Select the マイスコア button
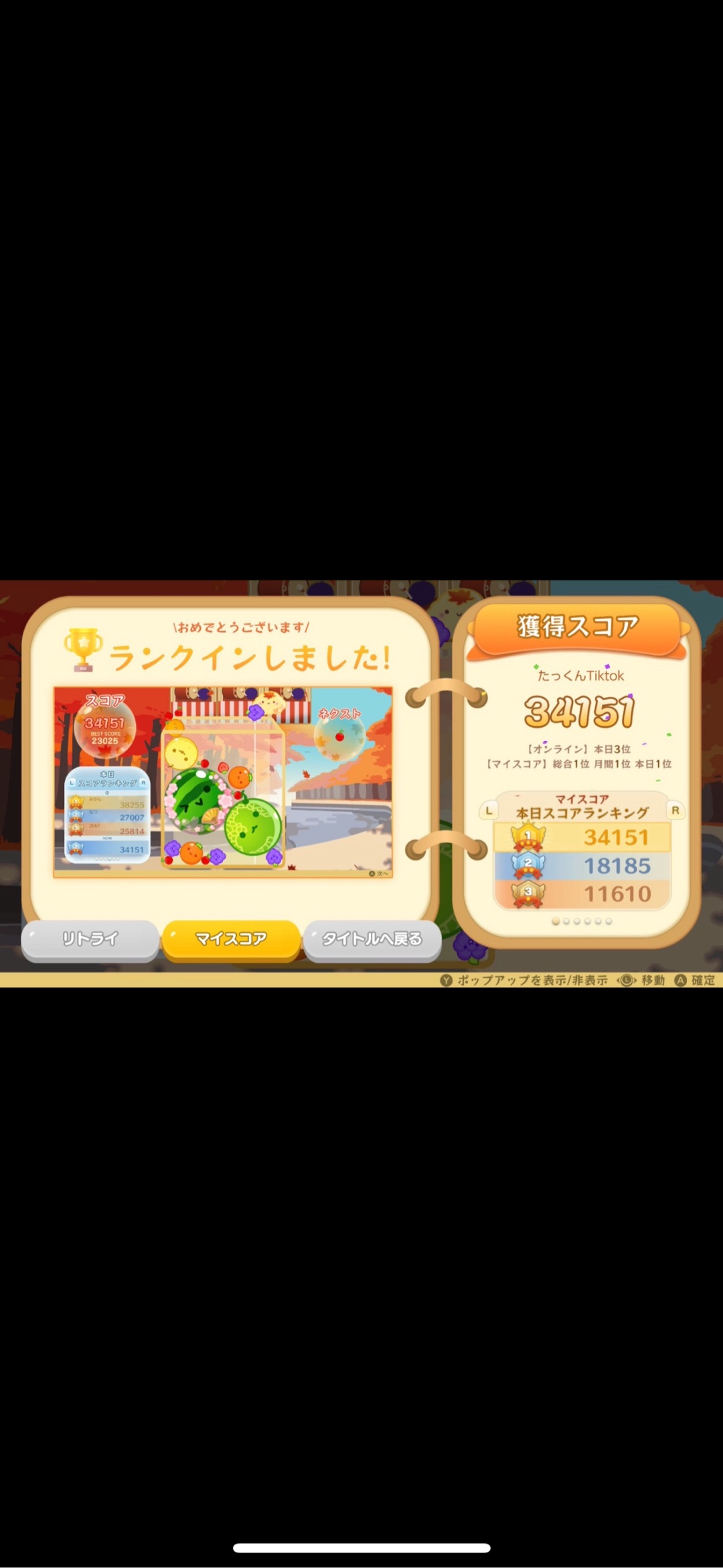Screen dimensions: 723x1568 tap(231, 939)
